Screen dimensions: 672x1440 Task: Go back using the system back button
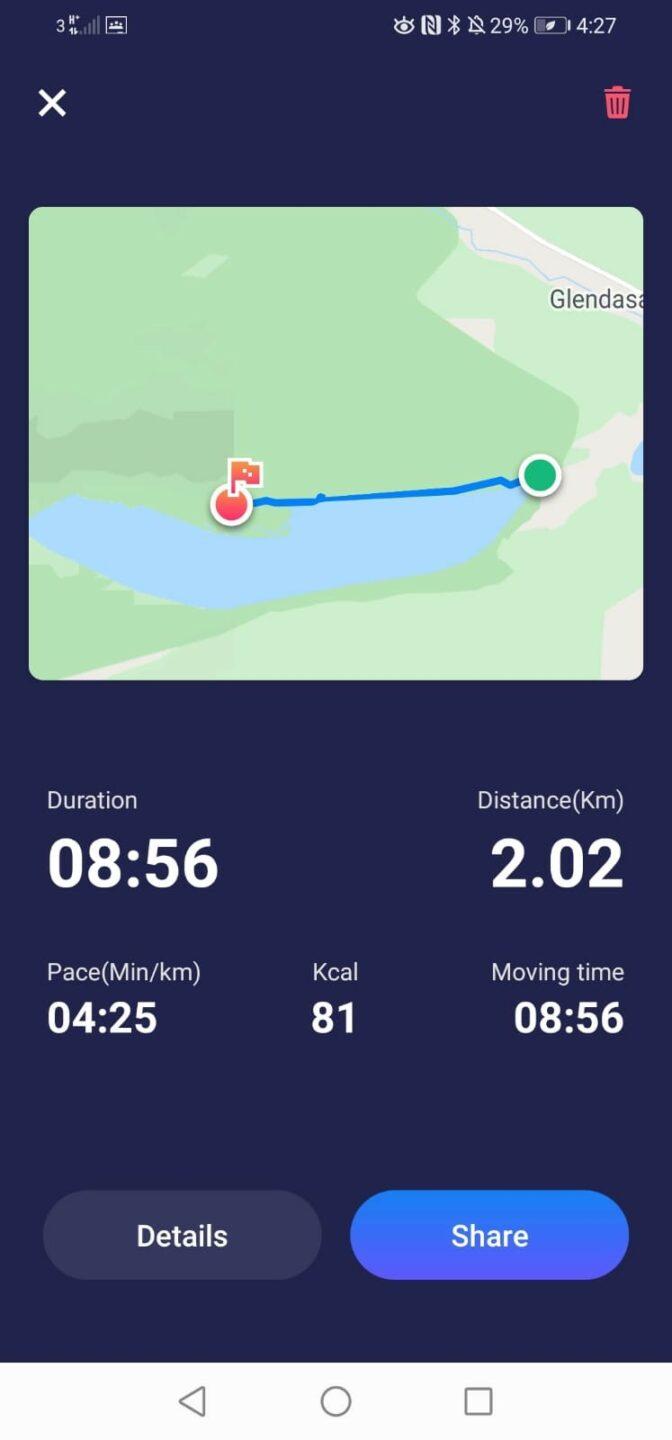pos(193,1401)
